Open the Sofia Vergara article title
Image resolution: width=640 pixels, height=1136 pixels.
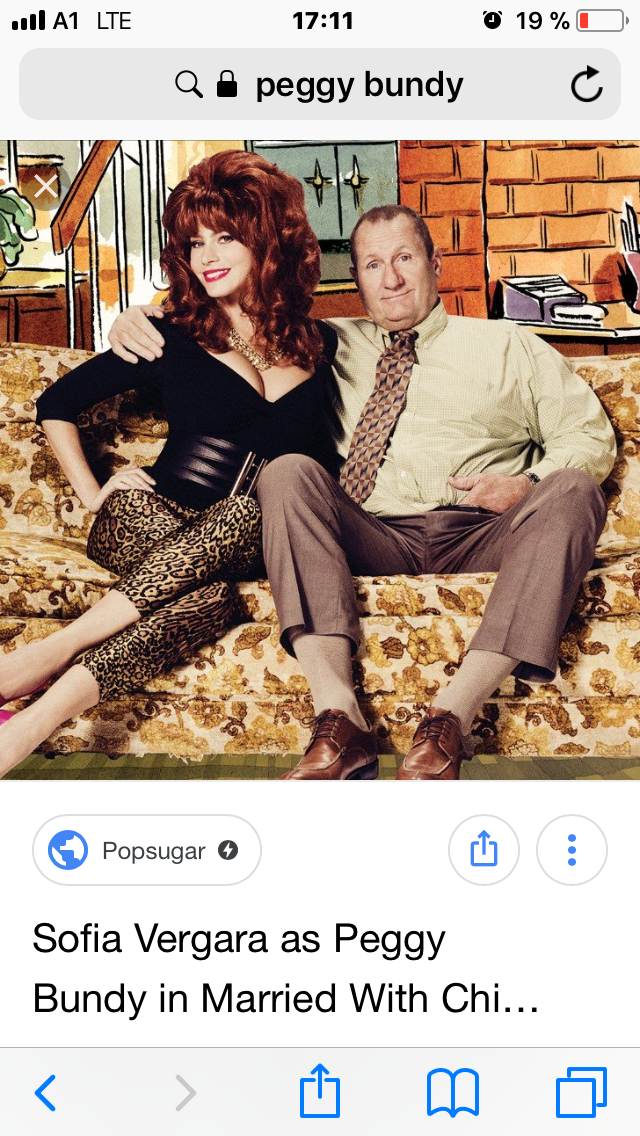coord(286,969)
